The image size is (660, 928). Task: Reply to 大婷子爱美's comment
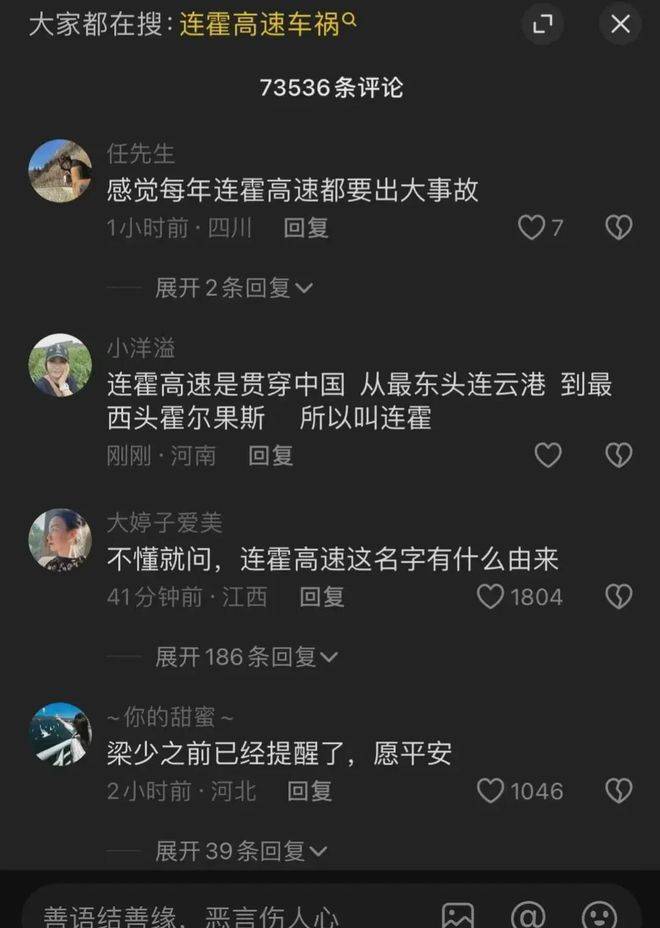coord(322,597)
